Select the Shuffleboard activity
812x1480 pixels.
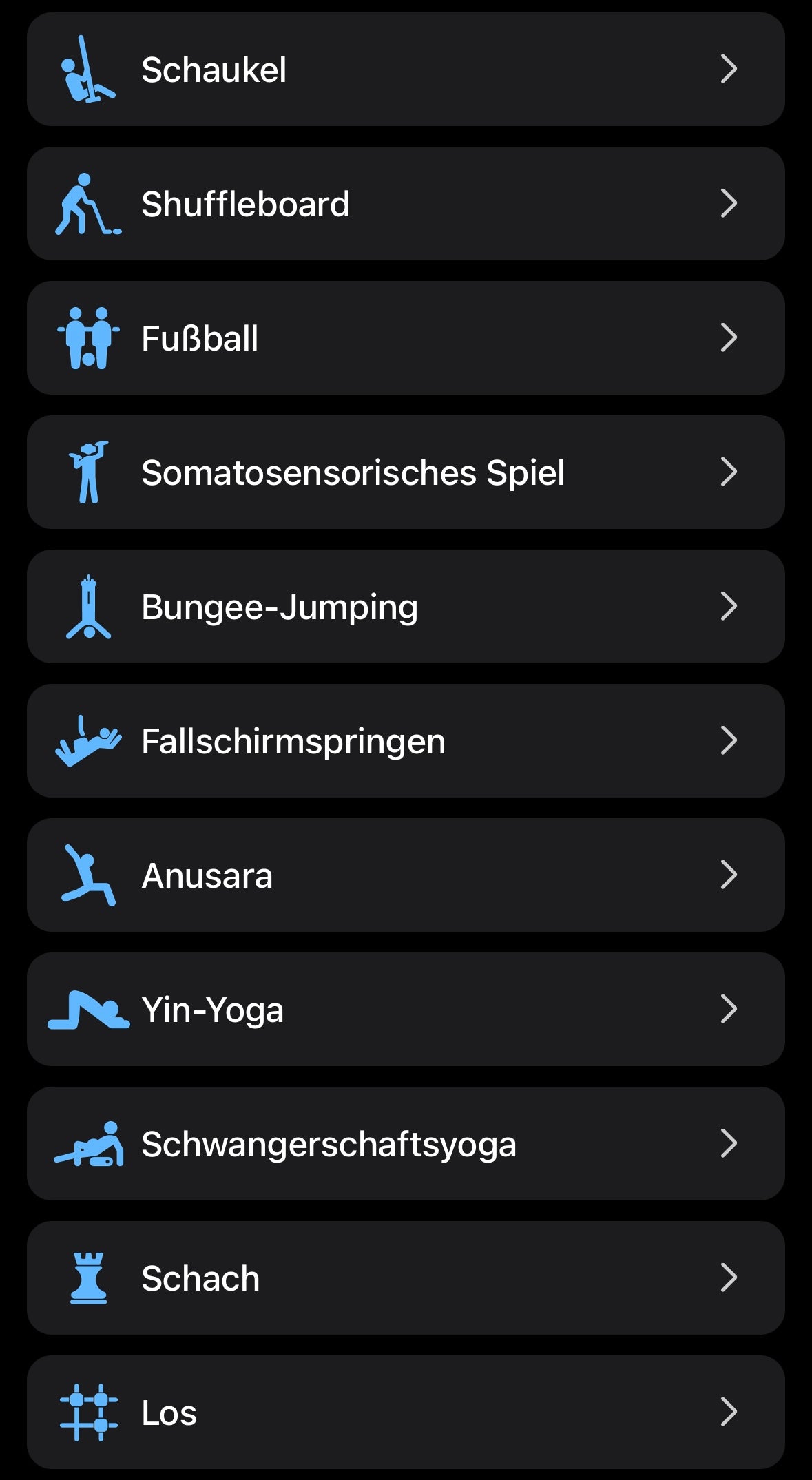[406, 203]
